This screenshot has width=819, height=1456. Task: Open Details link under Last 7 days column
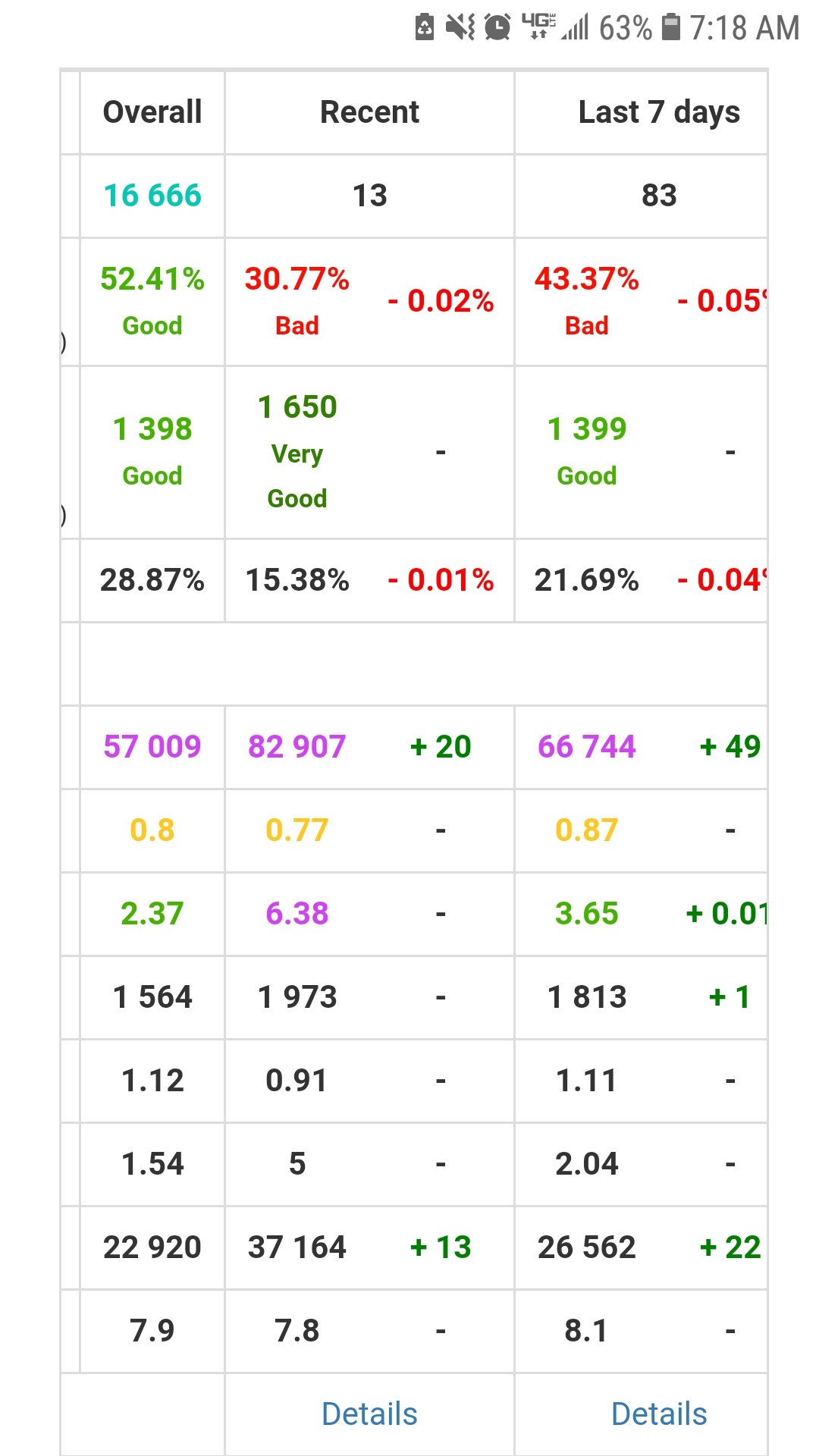point(658,1414)
